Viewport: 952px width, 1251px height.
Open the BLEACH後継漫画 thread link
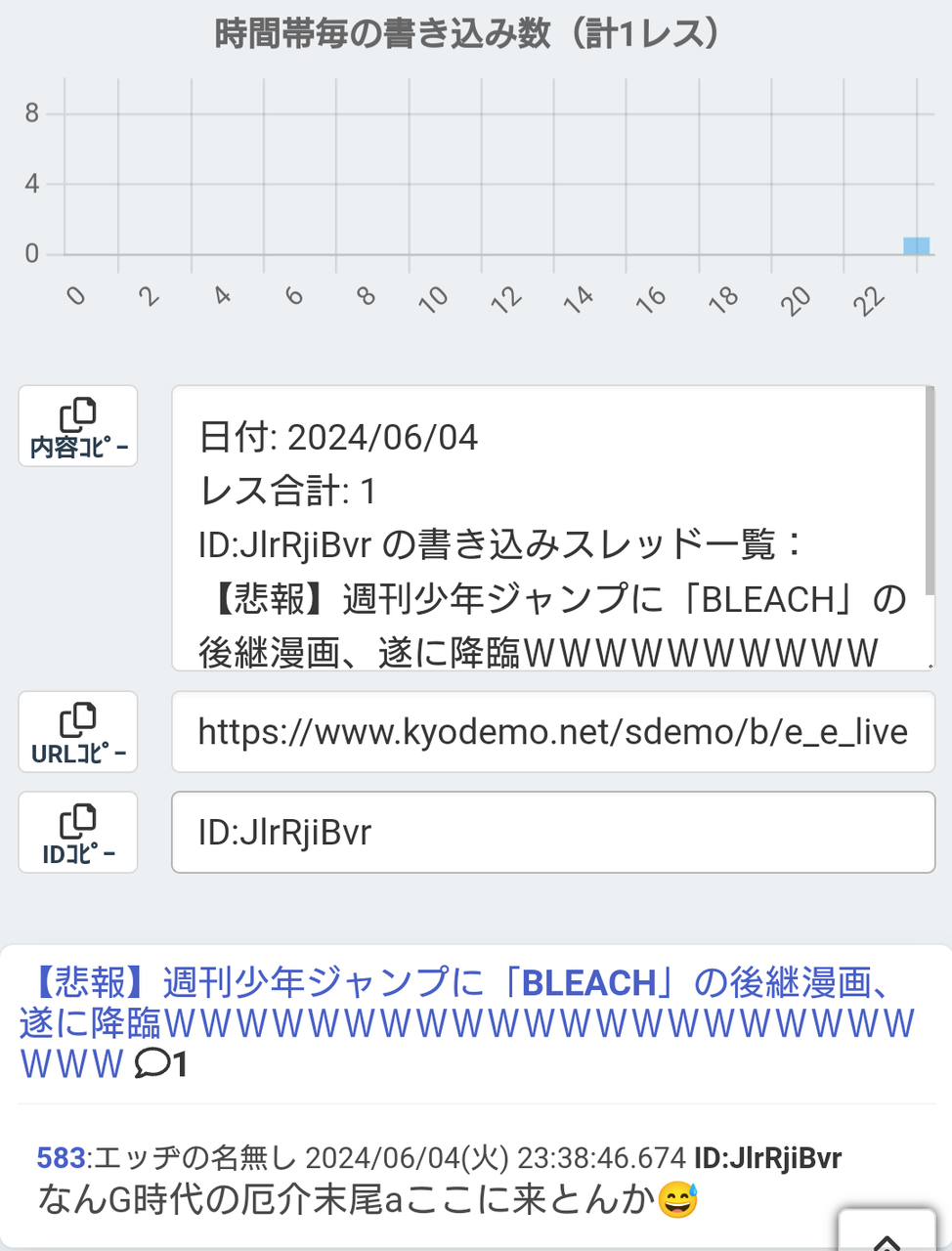click(x=467, y=1022)
